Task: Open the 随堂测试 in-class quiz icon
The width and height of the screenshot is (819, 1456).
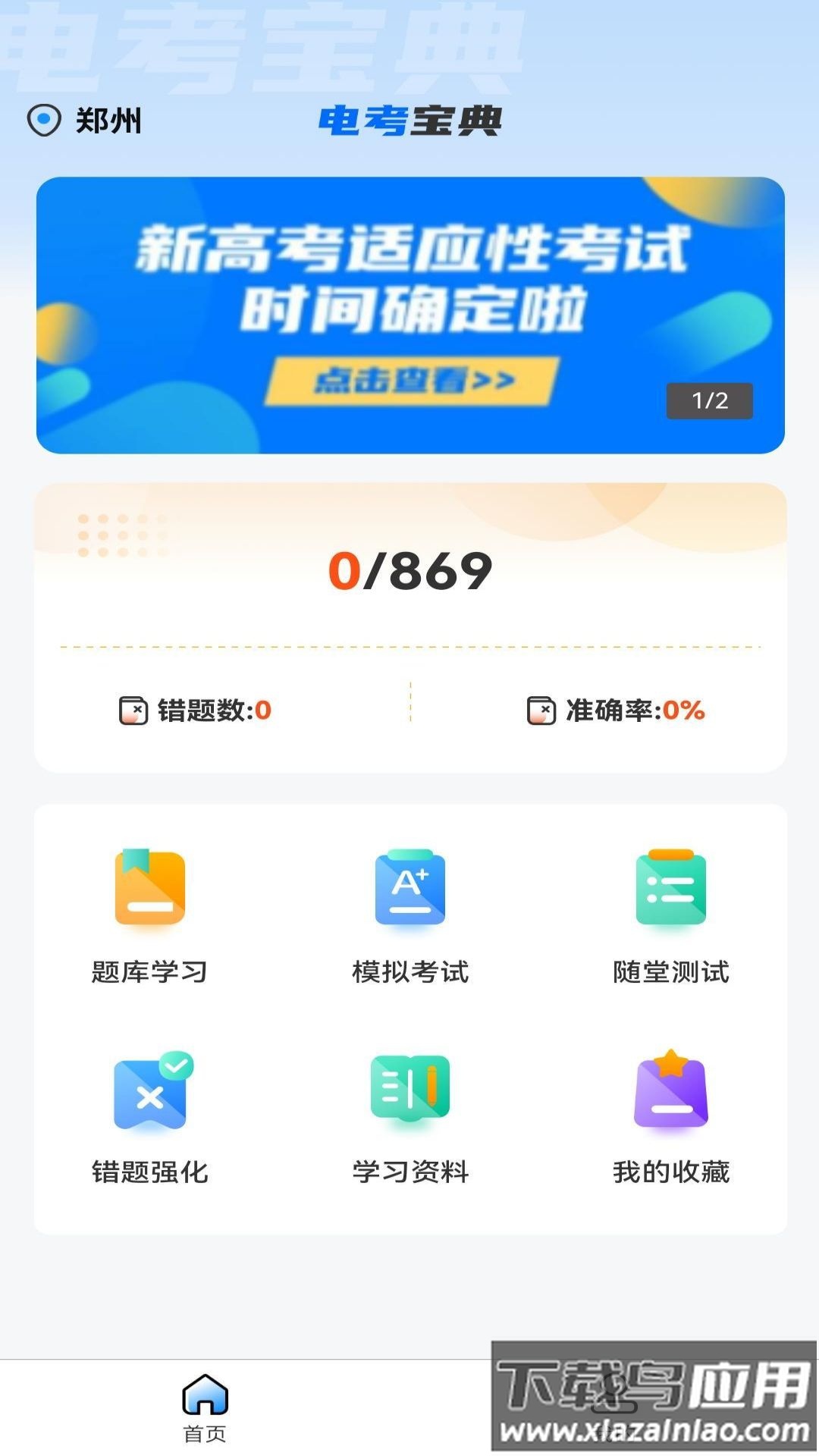Action: 670,887
